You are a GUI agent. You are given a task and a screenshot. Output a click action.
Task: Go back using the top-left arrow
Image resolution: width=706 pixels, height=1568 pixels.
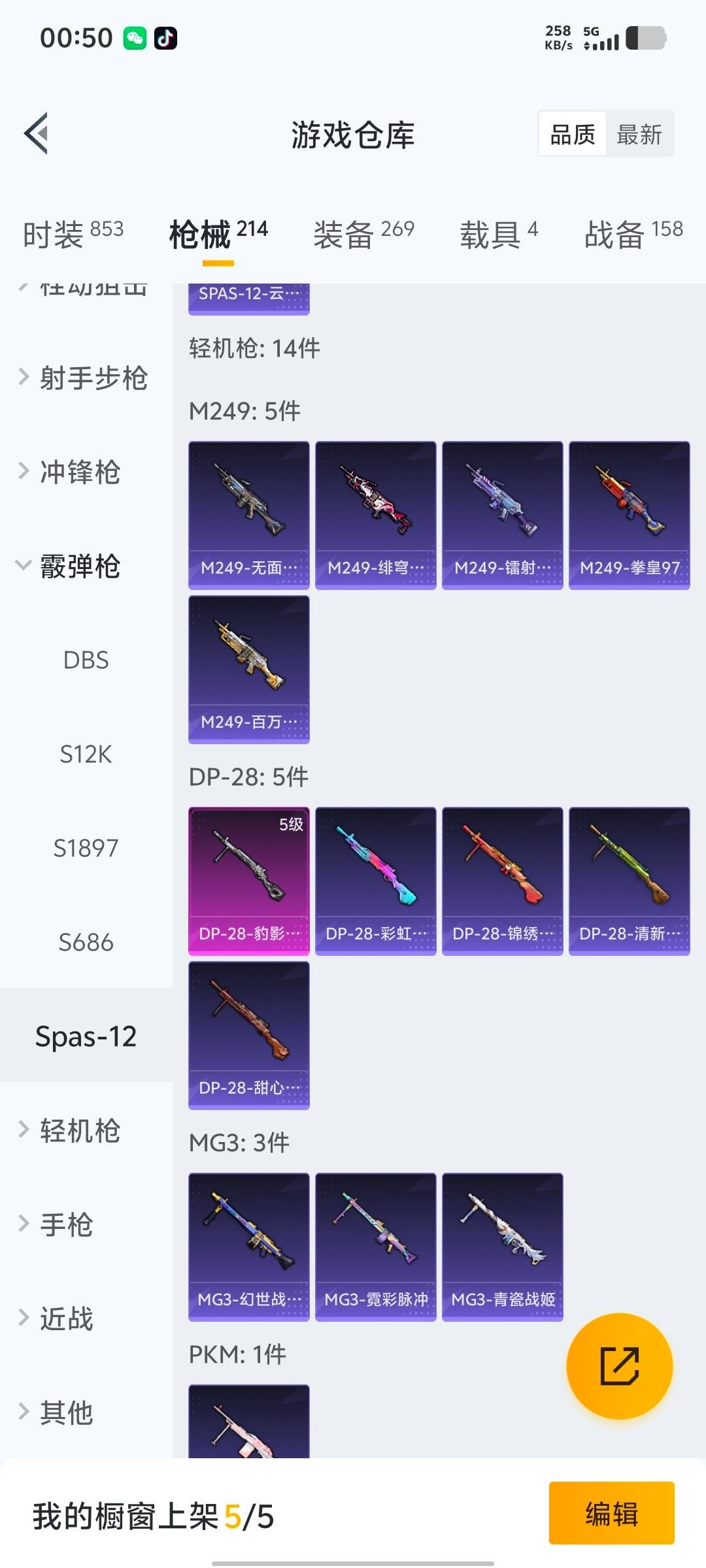[37, 133]
